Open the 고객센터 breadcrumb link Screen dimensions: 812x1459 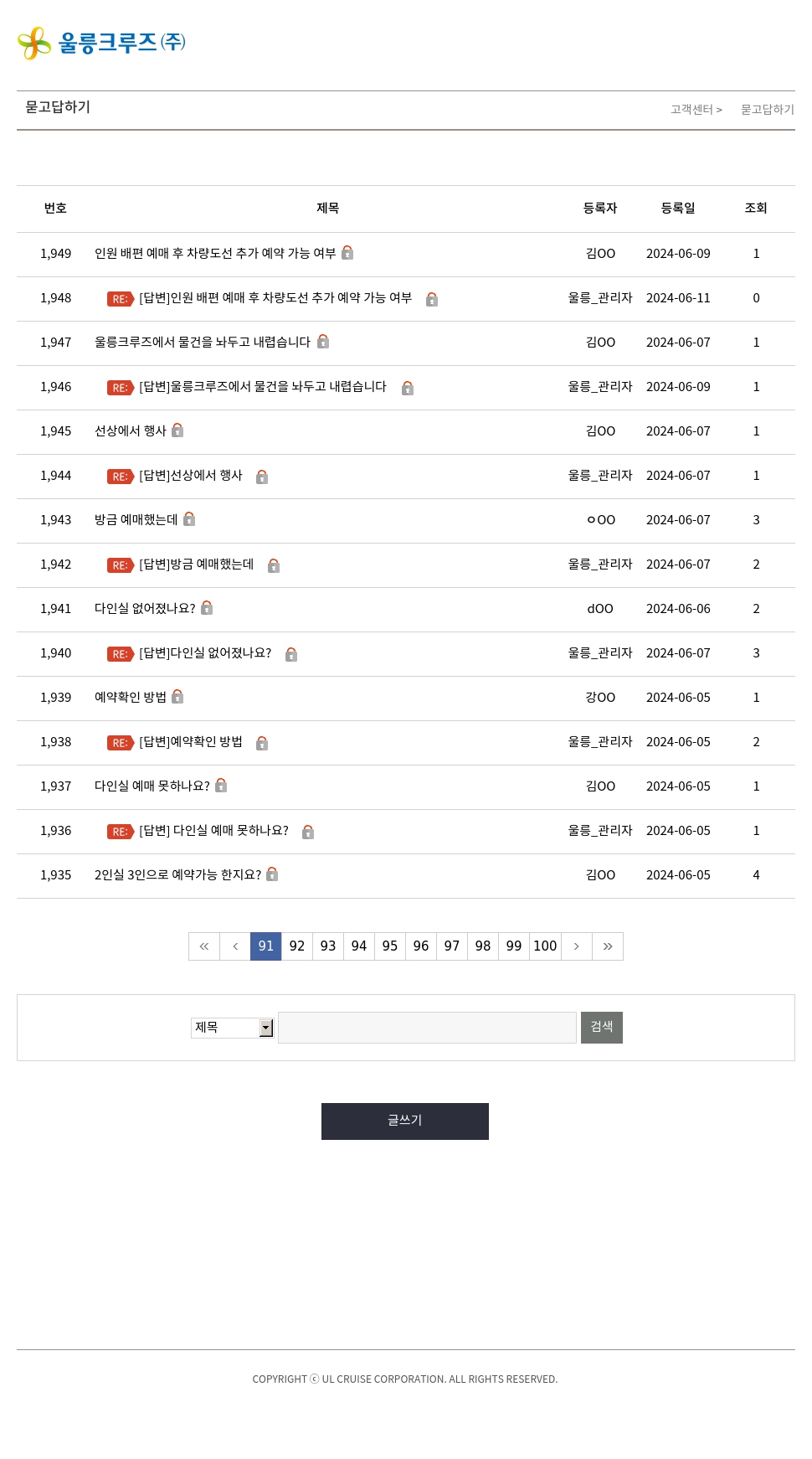692,110
